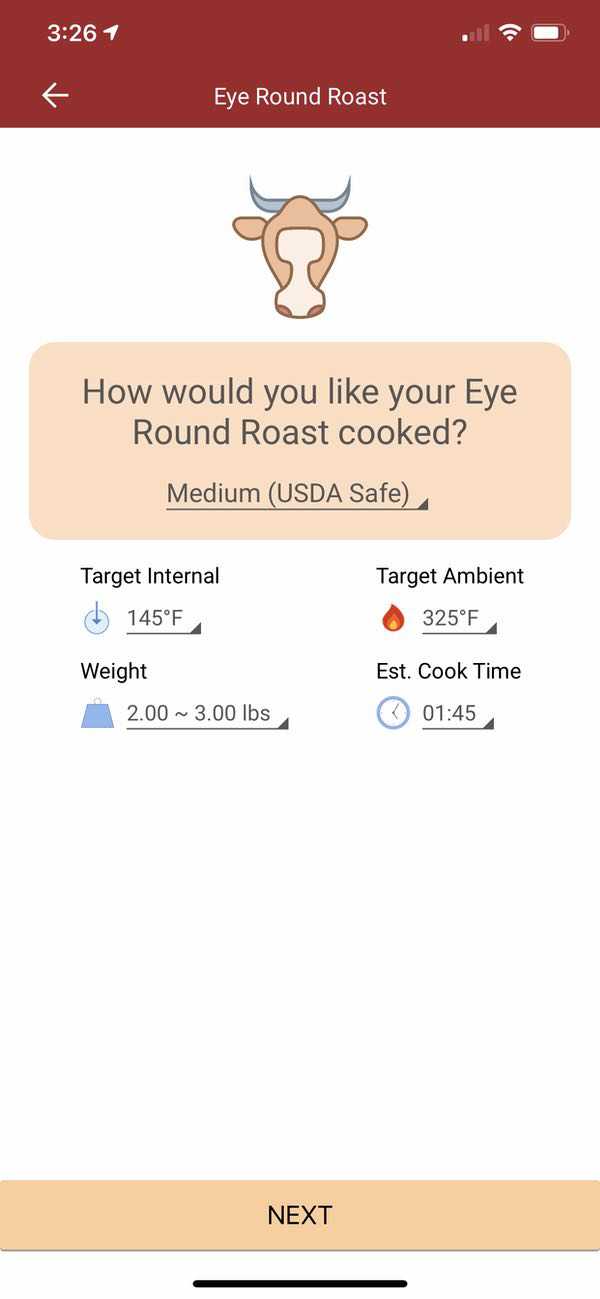Adjust the 01:45 estimated cook time
Viewport: 600px width, 1299px height.
coord(456,714)
